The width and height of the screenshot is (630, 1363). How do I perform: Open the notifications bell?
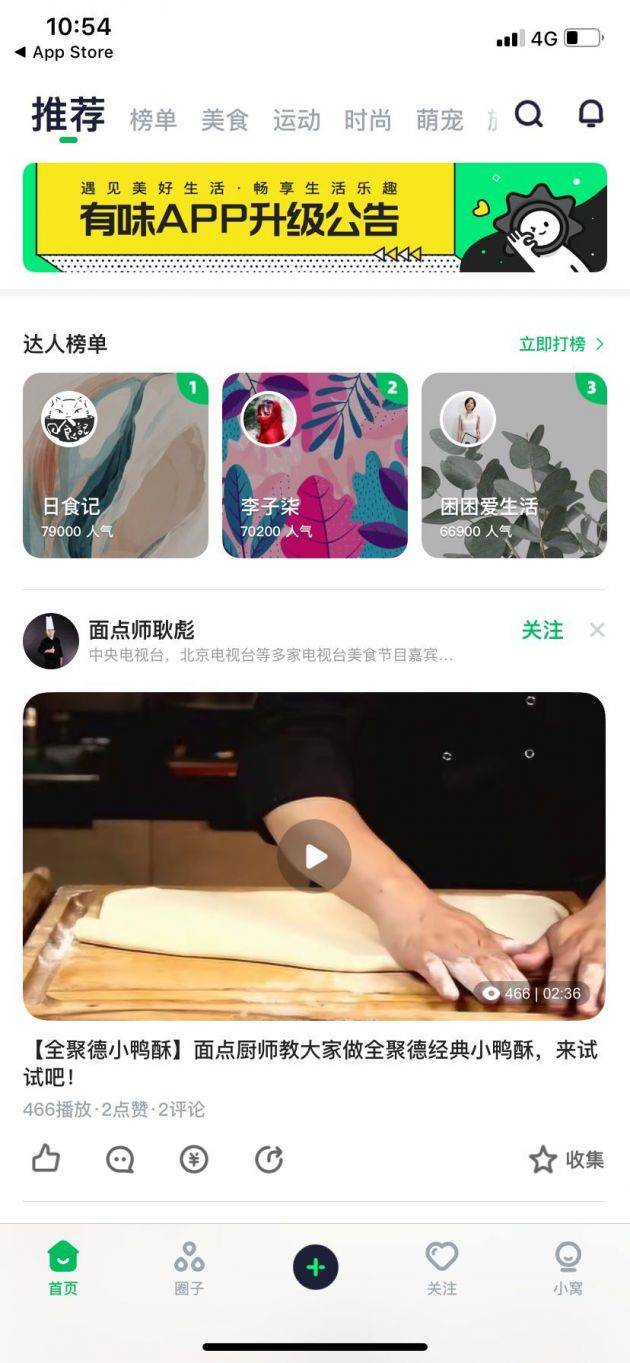[591, 115]
